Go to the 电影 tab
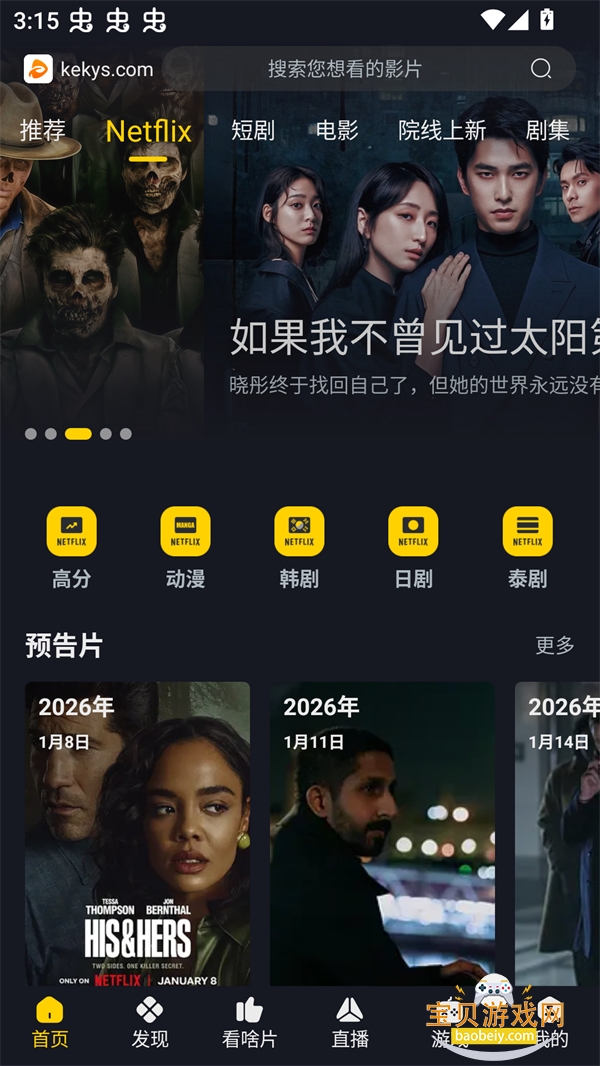 coord(337,130)
